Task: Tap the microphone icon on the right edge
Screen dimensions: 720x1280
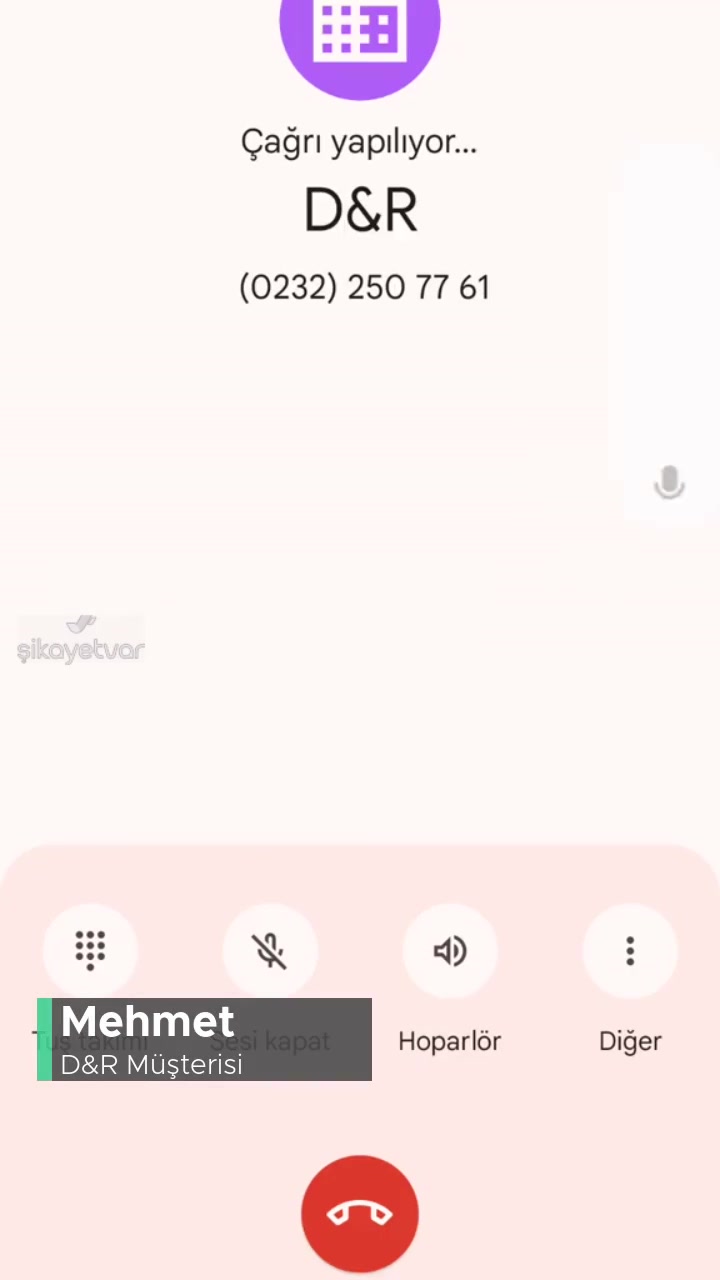Action: pos(669,483)
